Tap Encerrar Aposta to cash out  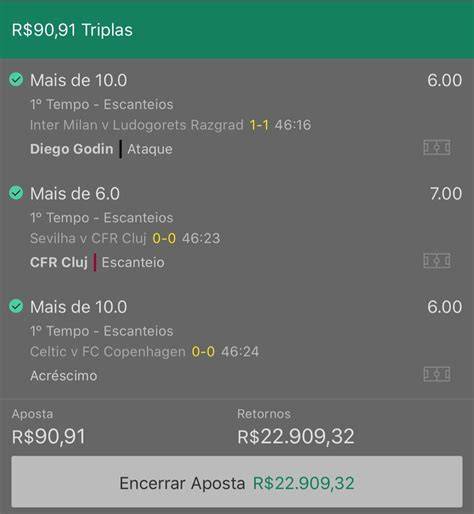coord(237,482)
